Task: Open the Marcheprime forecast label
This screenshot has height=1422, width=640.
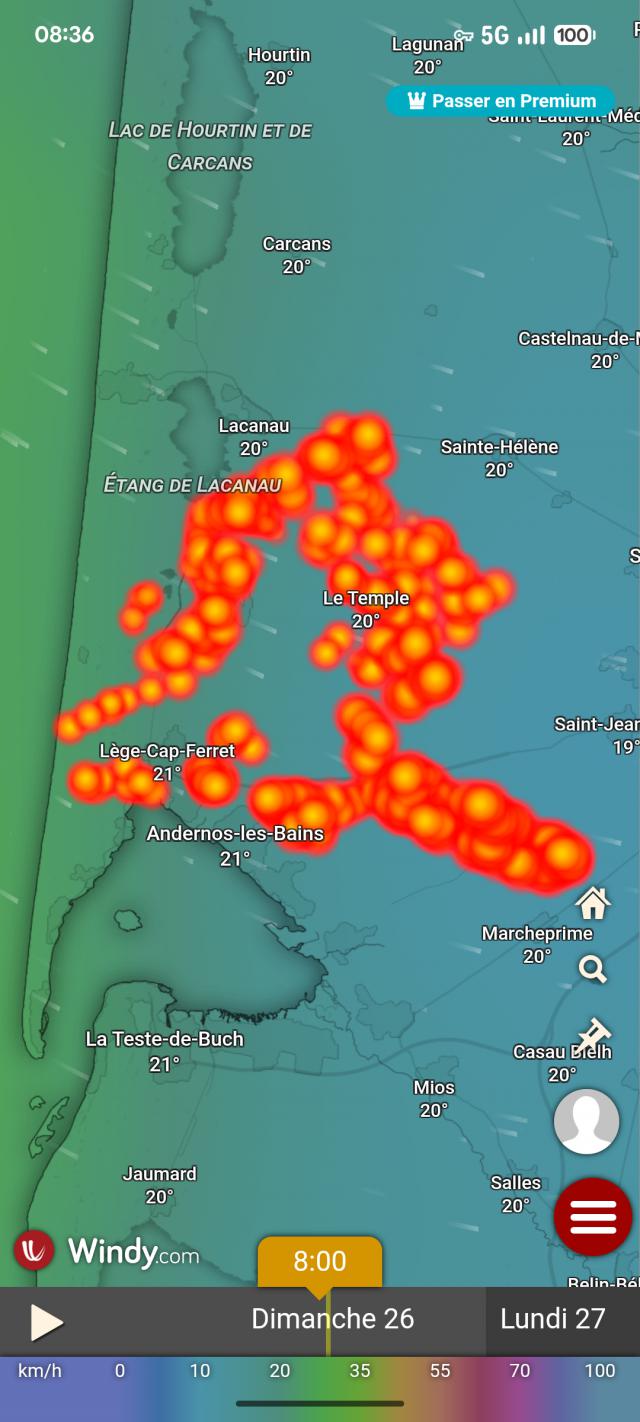Action: click(x=537, y=944)
